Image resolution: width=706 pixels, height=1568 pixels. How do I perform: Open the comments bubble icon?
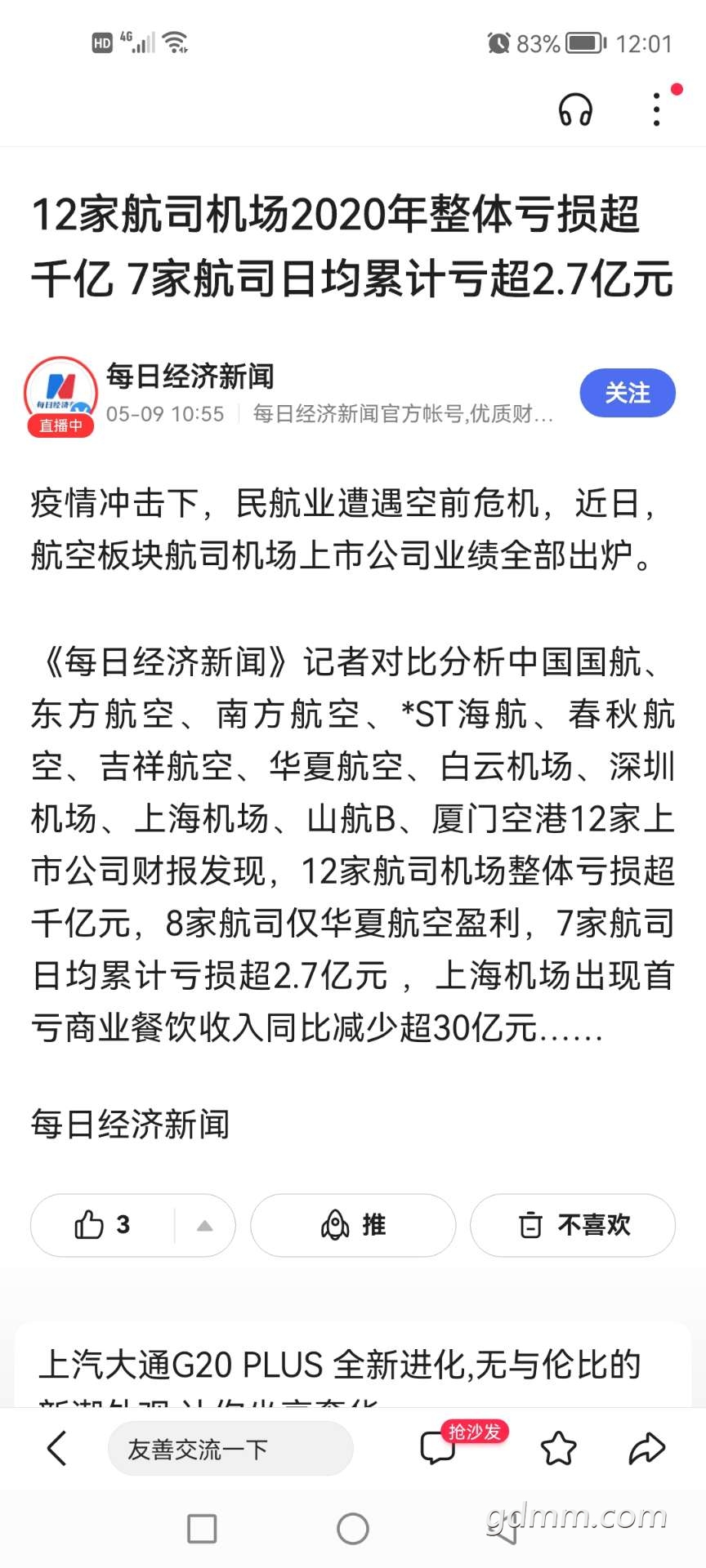coord(438,1449)
